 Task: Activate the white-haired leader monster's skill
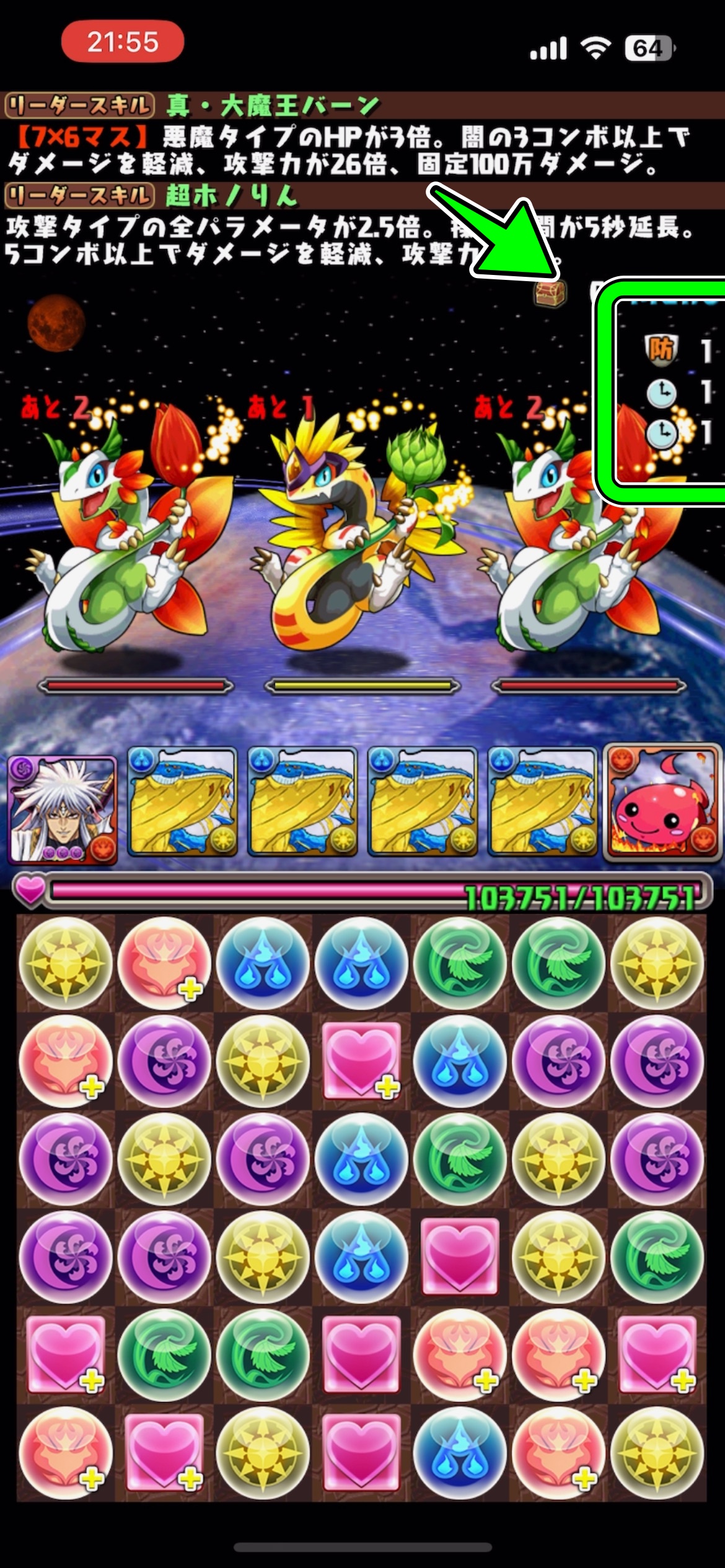(x=62, y=803)
